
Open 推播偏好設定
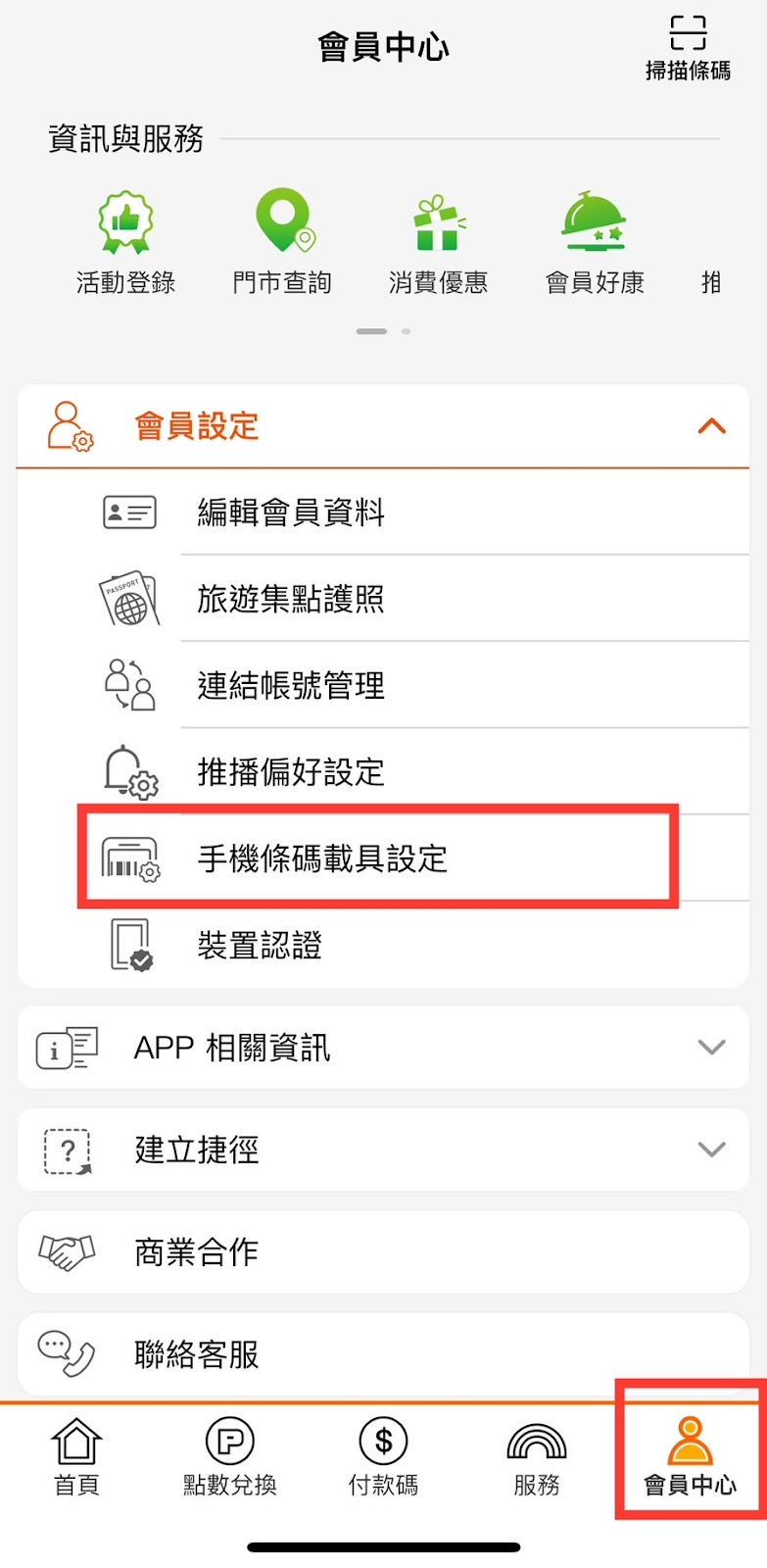click(x=291, y=772)
